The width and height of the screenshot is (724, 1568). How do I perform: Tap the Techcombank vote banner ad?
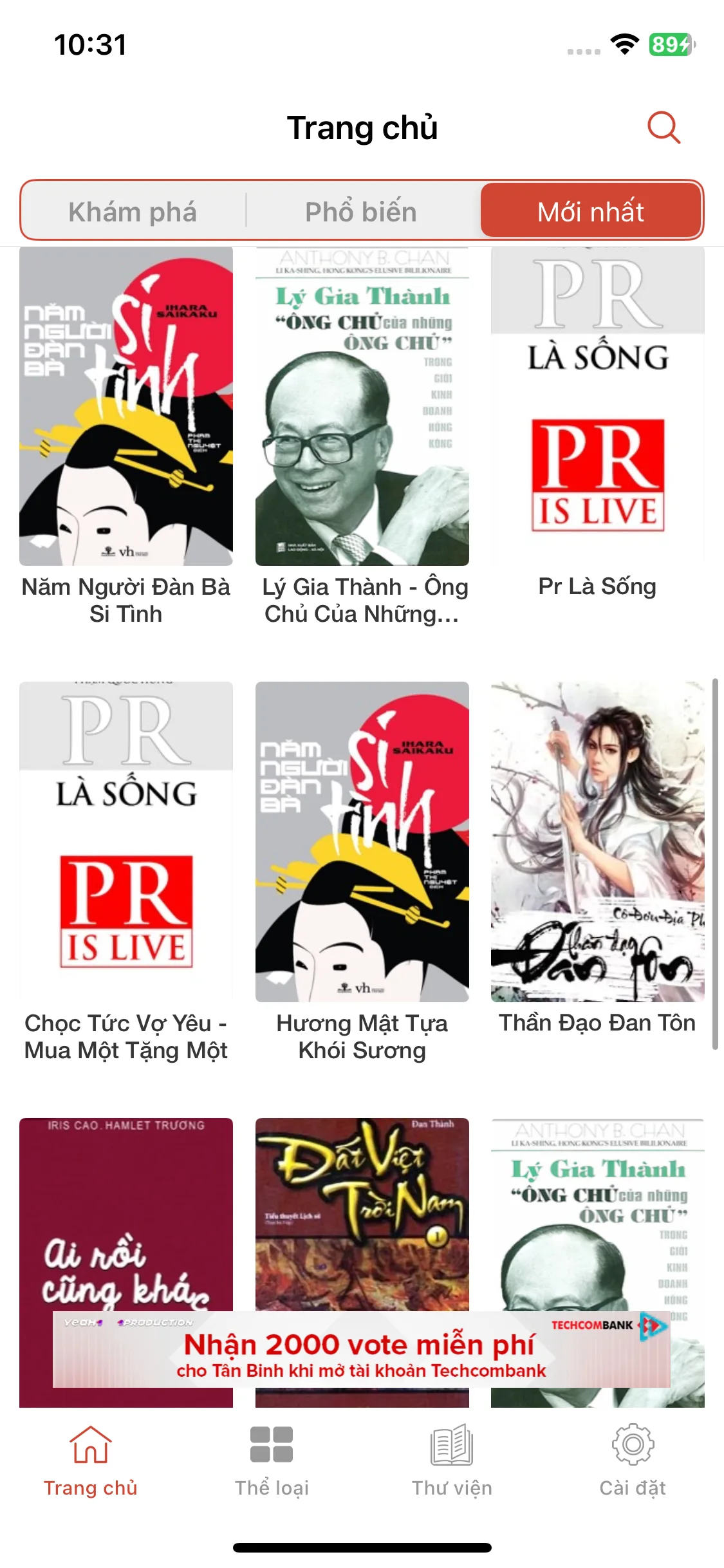(x=362, y=1349)
